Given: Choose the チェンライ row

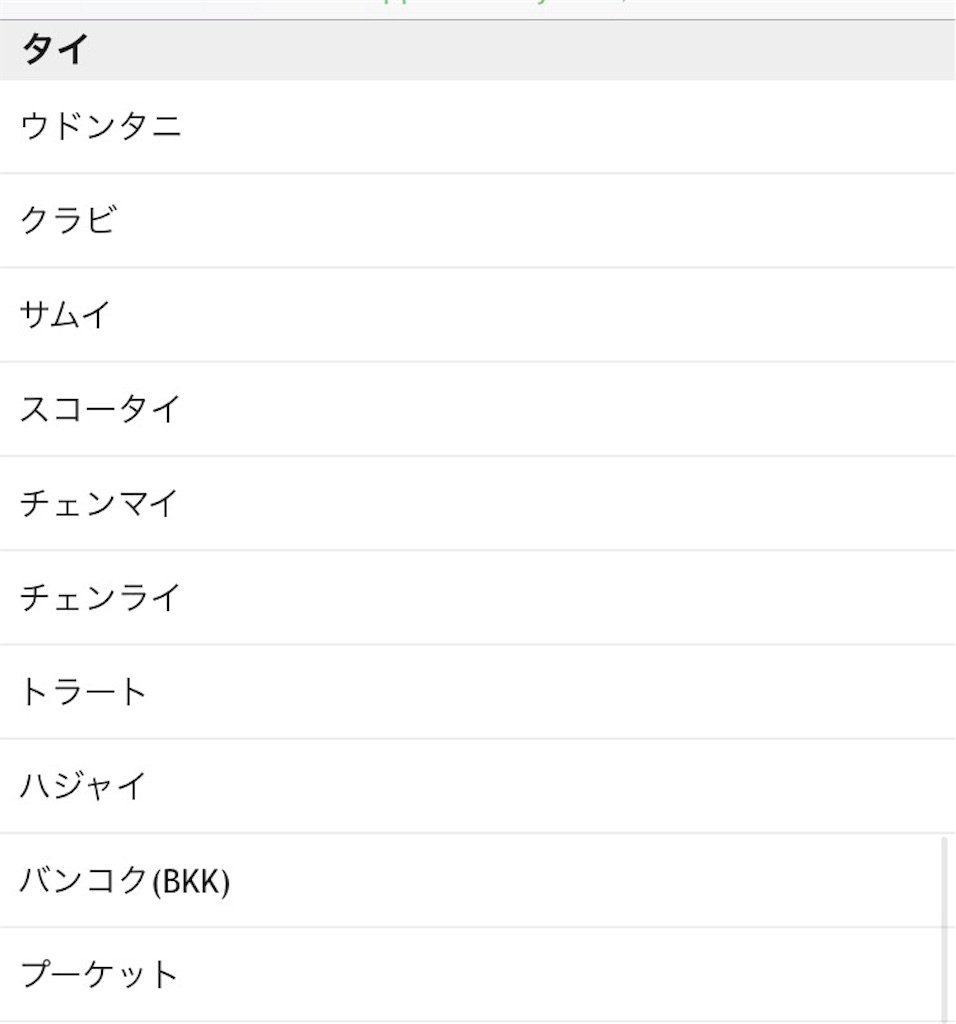Looking at the screenshot, I should [x=100, y=598].
